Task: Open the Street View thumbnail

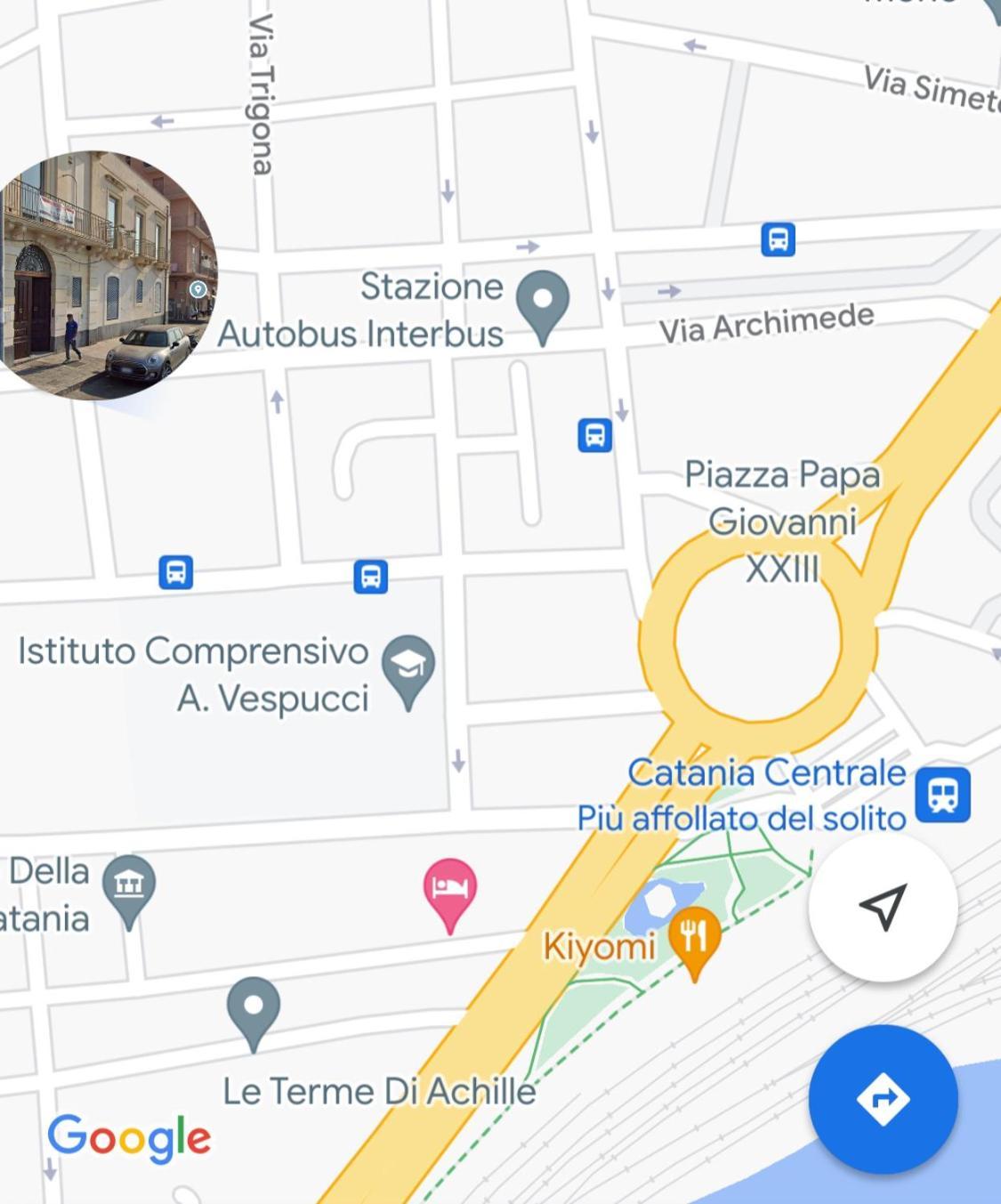Action: (x=102, y=274)
